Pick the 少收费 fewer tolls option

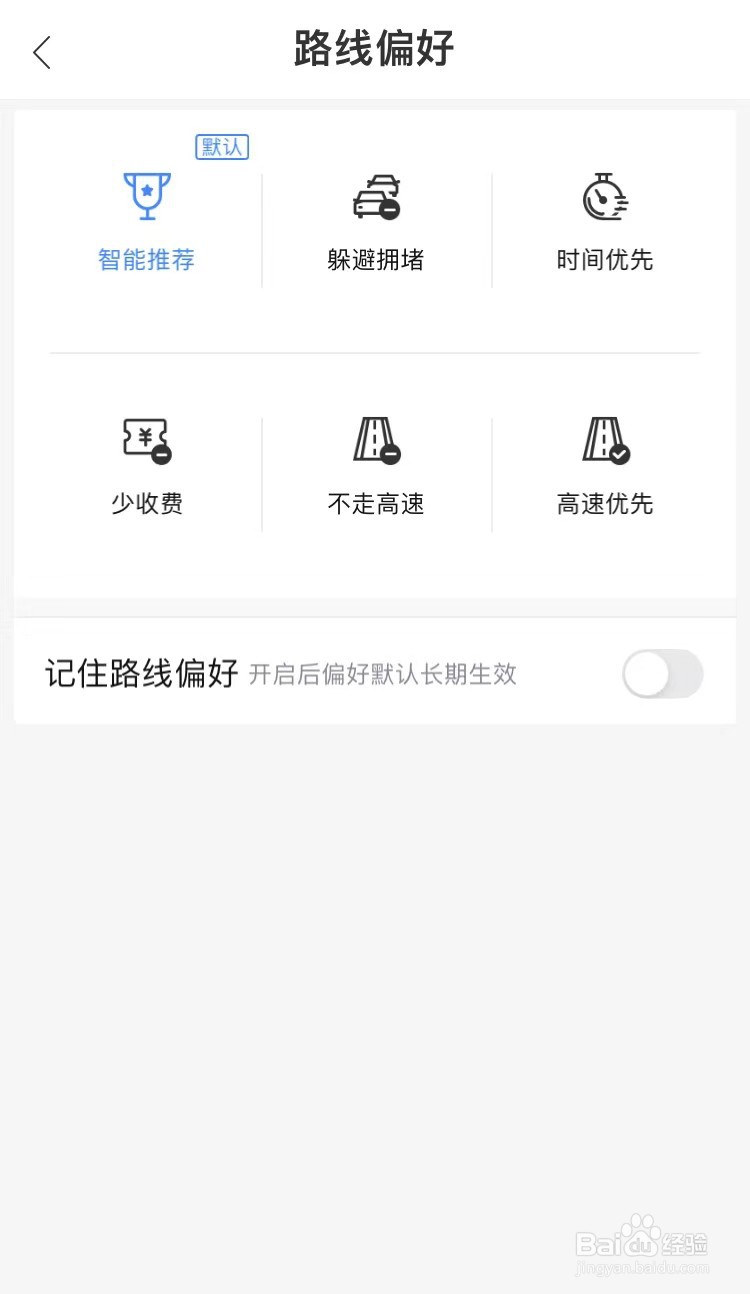click(x=147, y=467)
